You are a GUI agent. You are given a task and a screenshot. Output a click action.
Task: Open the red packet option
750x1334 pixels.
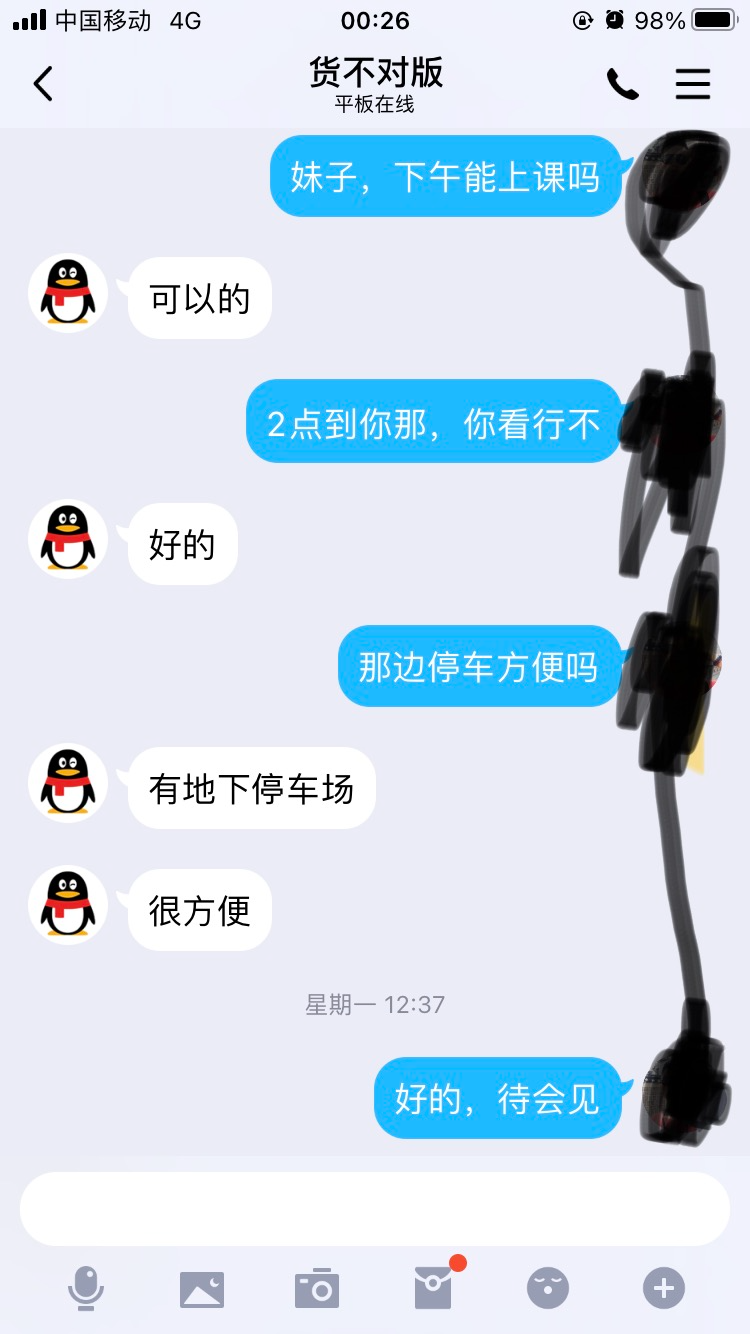point(434,1286)
